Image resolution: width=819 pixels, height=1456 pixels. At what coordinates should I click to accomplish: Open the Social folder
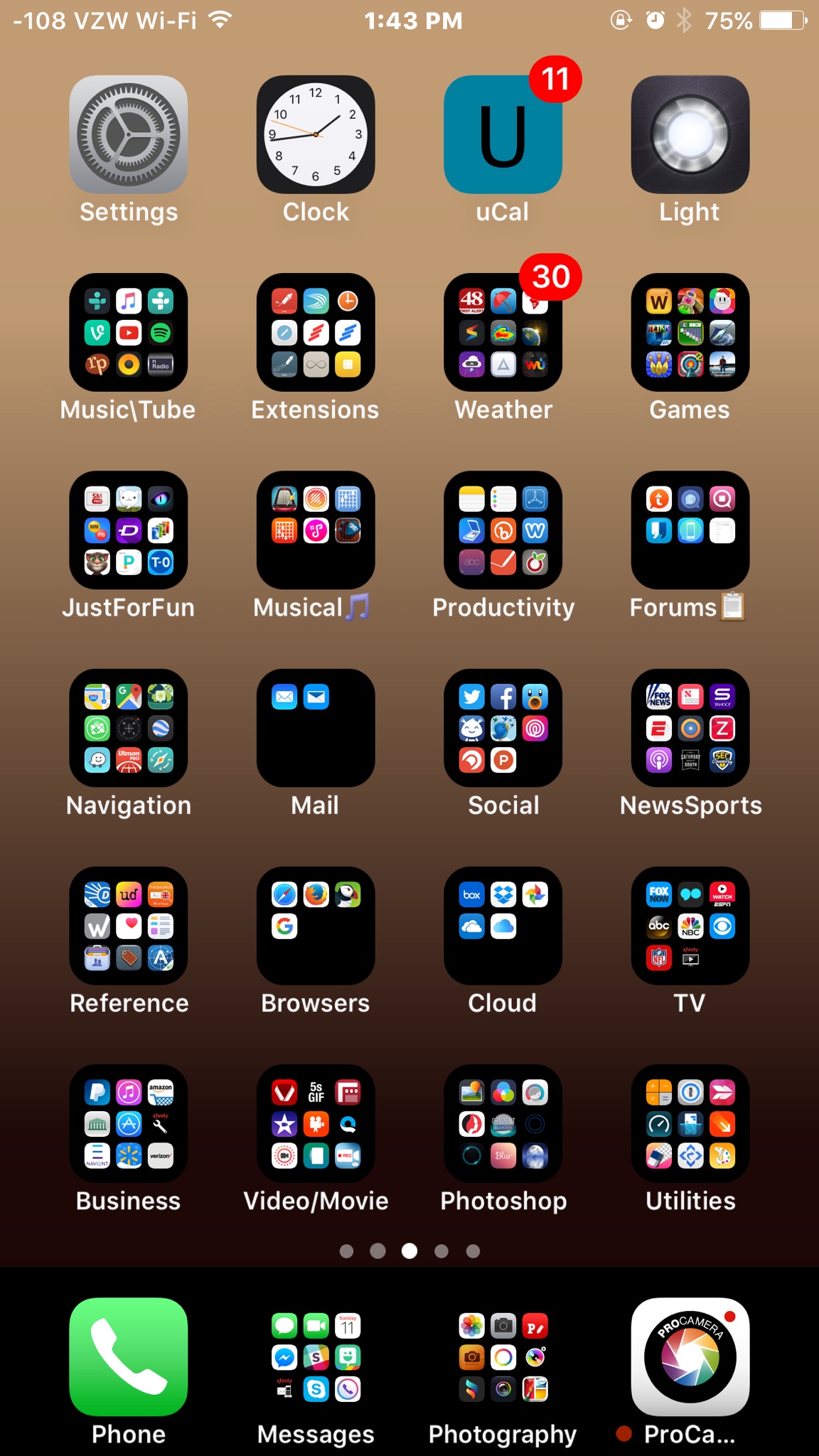(503, 728)
